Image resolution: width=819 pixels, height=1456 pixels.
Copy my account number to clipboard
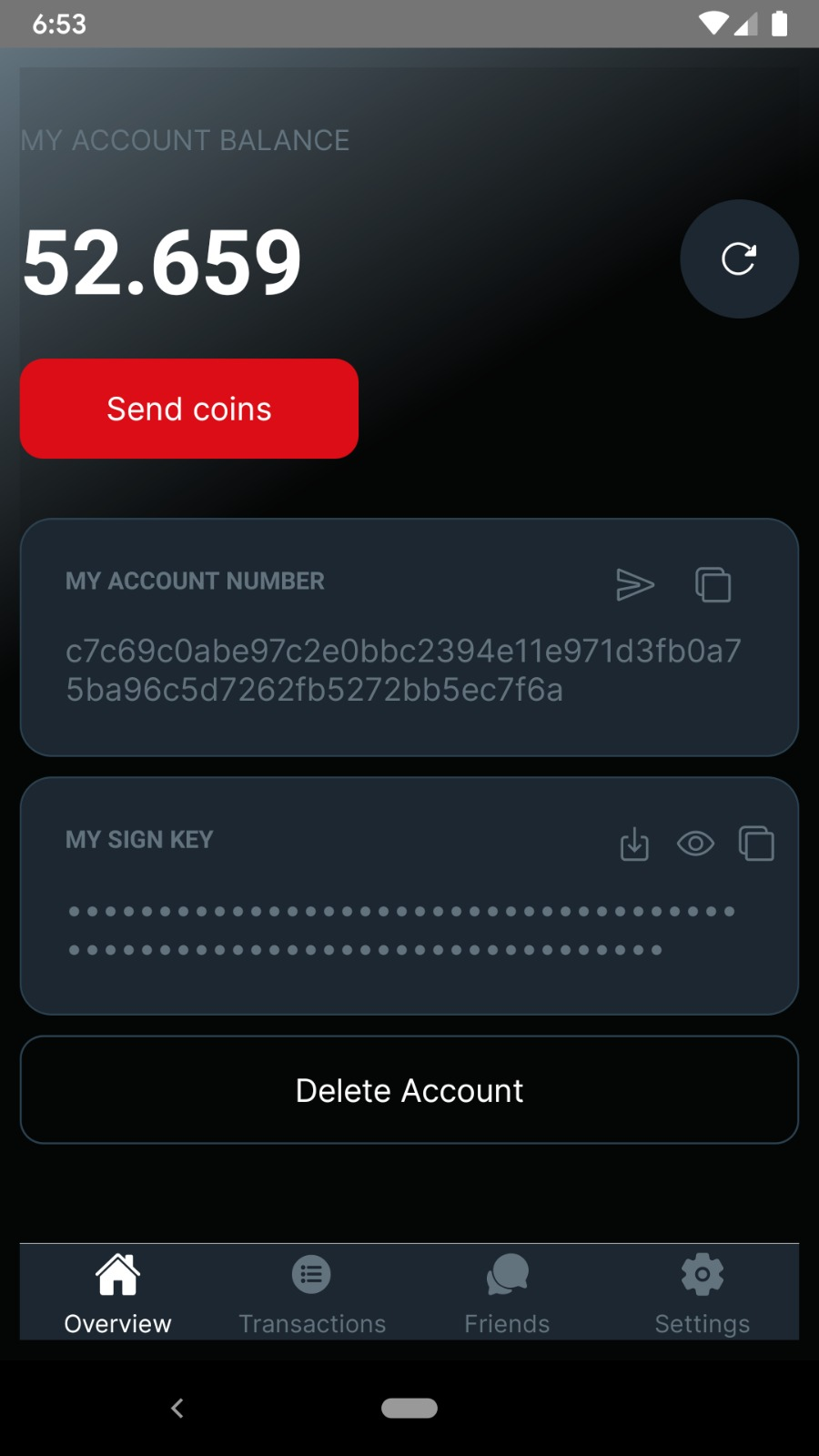713,584
